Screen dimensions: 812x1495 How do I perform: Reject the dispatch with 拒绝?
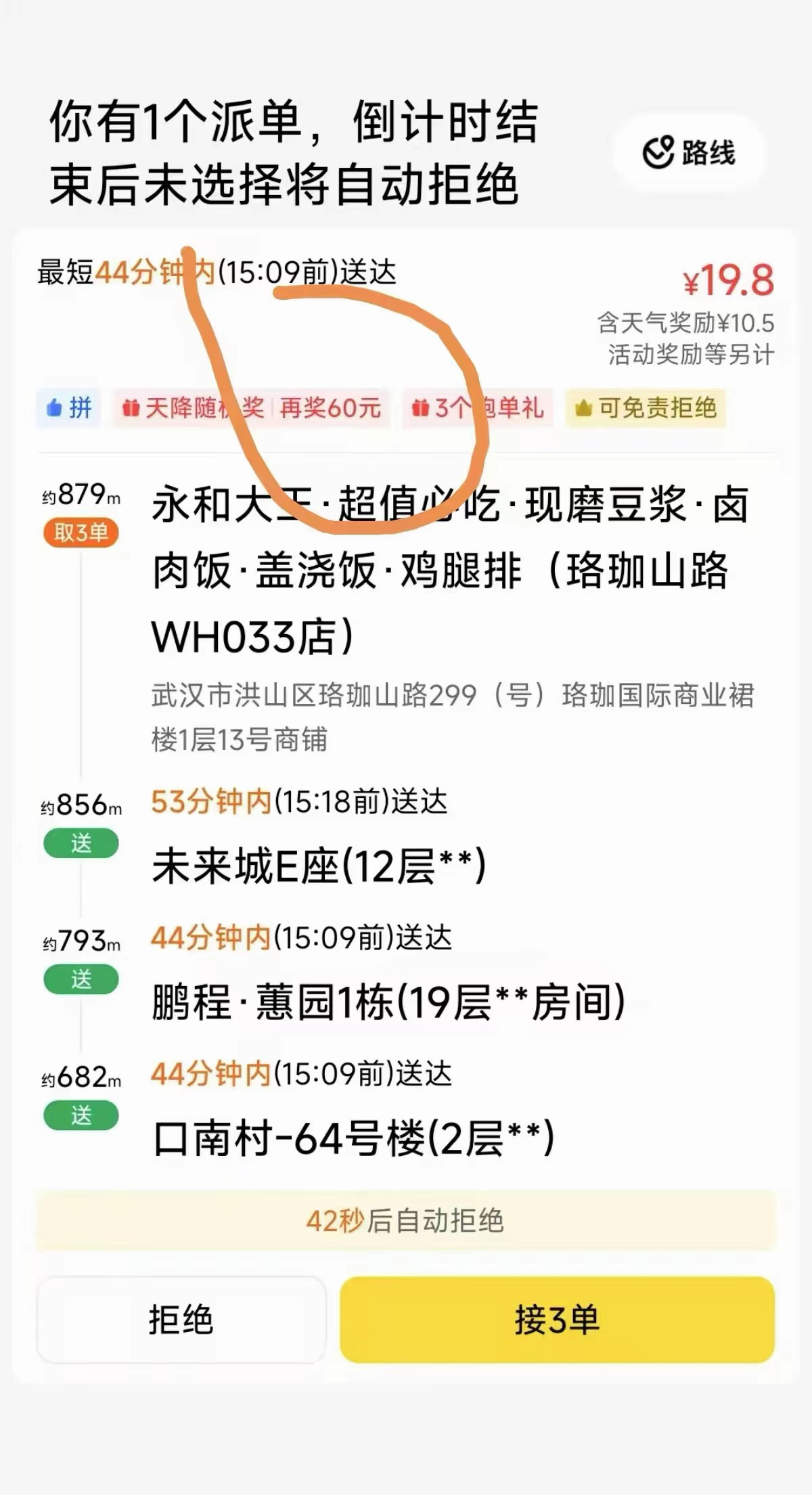pos(181,1320)
